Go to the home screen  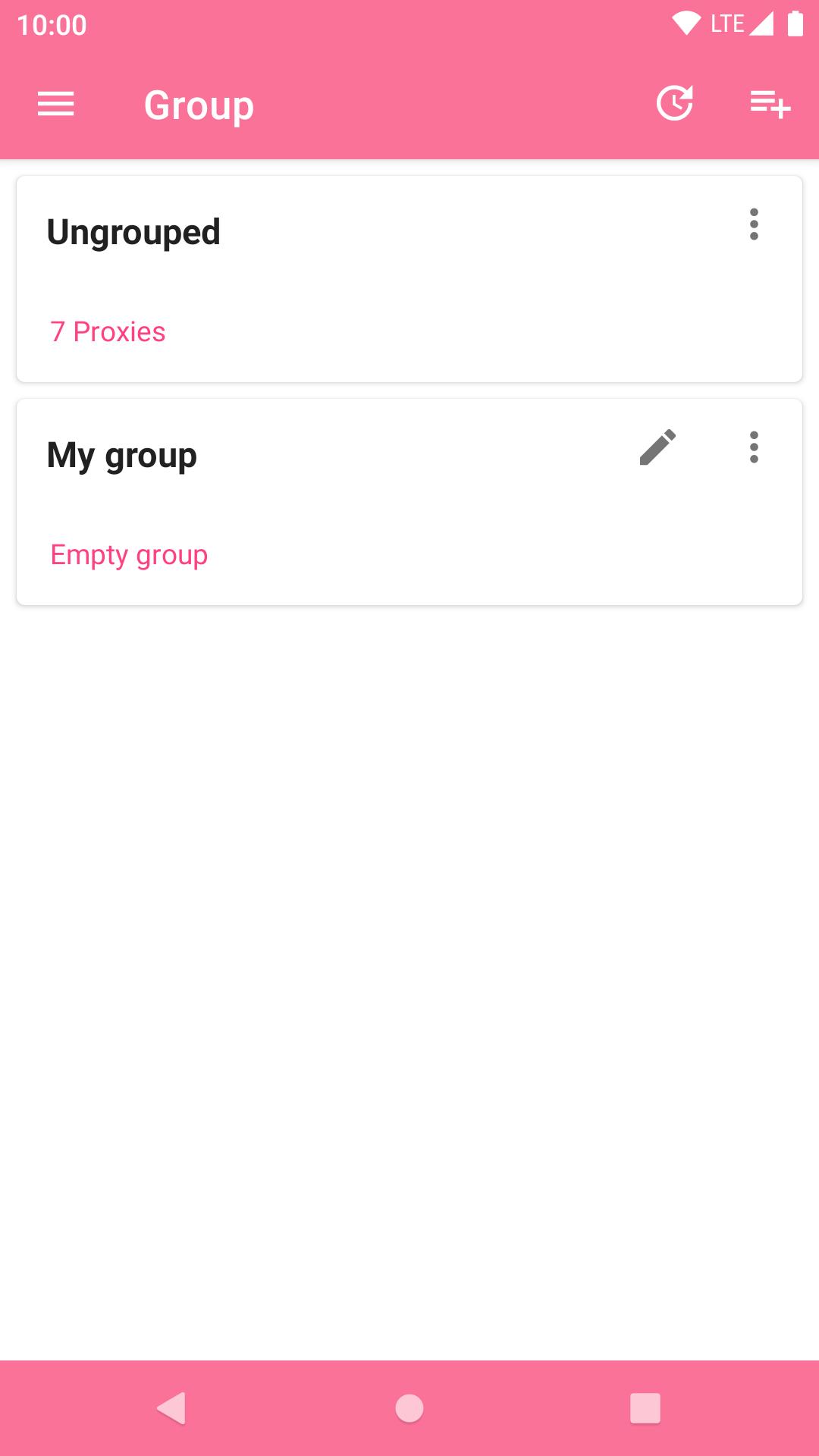click(x=409, y=1408)
